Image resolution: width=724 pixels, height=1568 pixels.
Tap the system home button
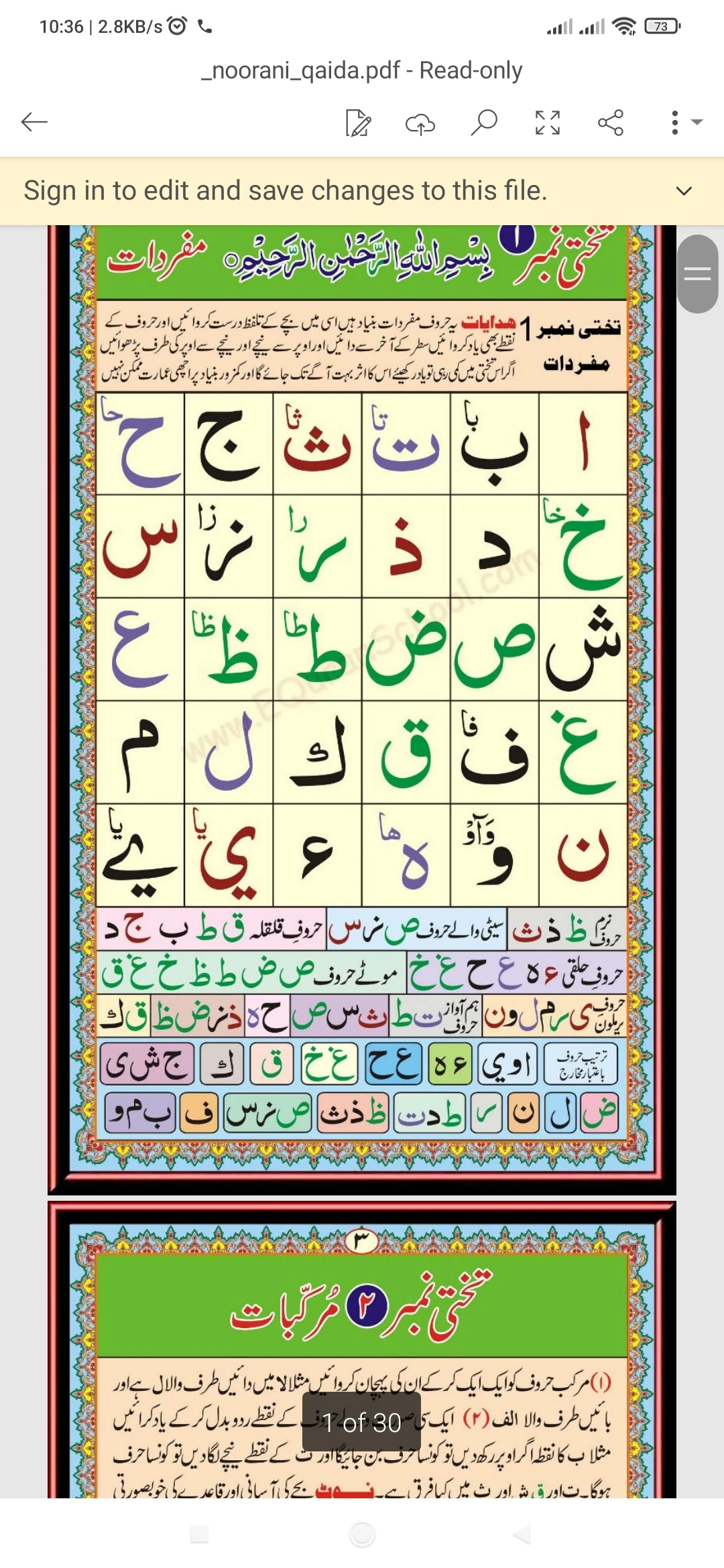[362, 1534]
